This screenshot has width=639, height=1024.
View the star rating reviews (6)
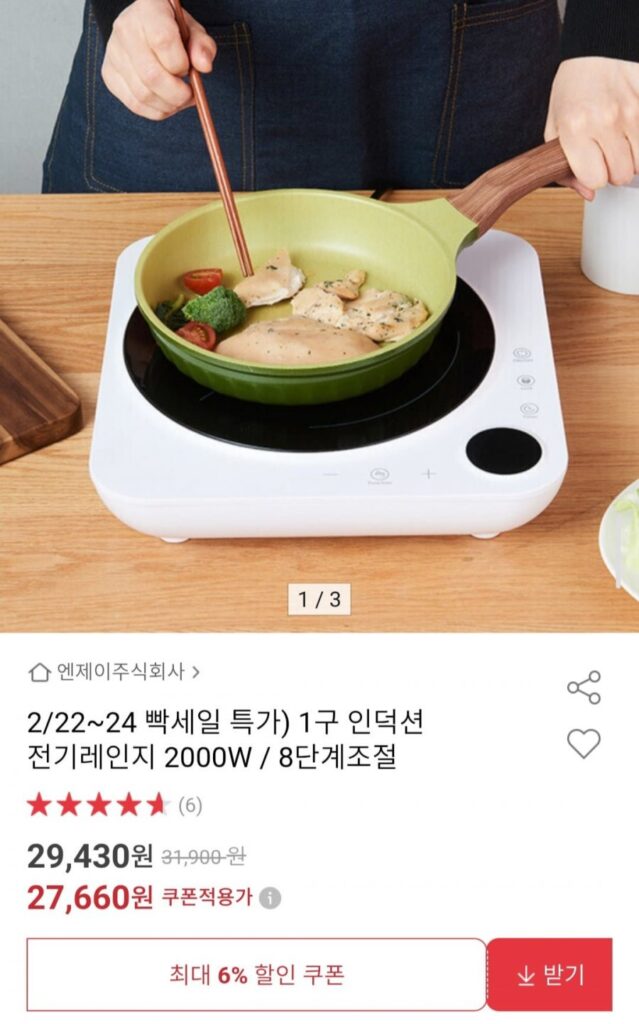(x=114, y=805)
